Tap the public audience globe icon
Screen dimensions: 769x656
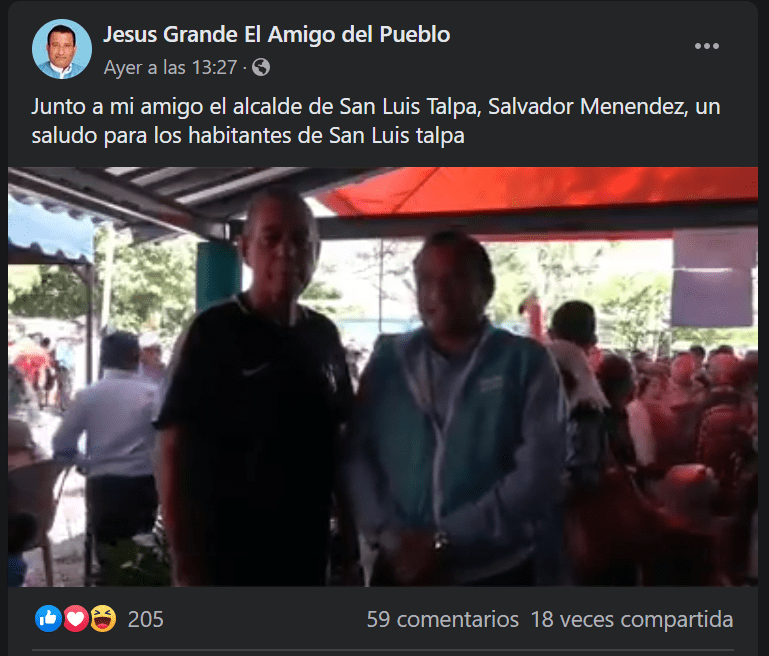tap(261, 67)
